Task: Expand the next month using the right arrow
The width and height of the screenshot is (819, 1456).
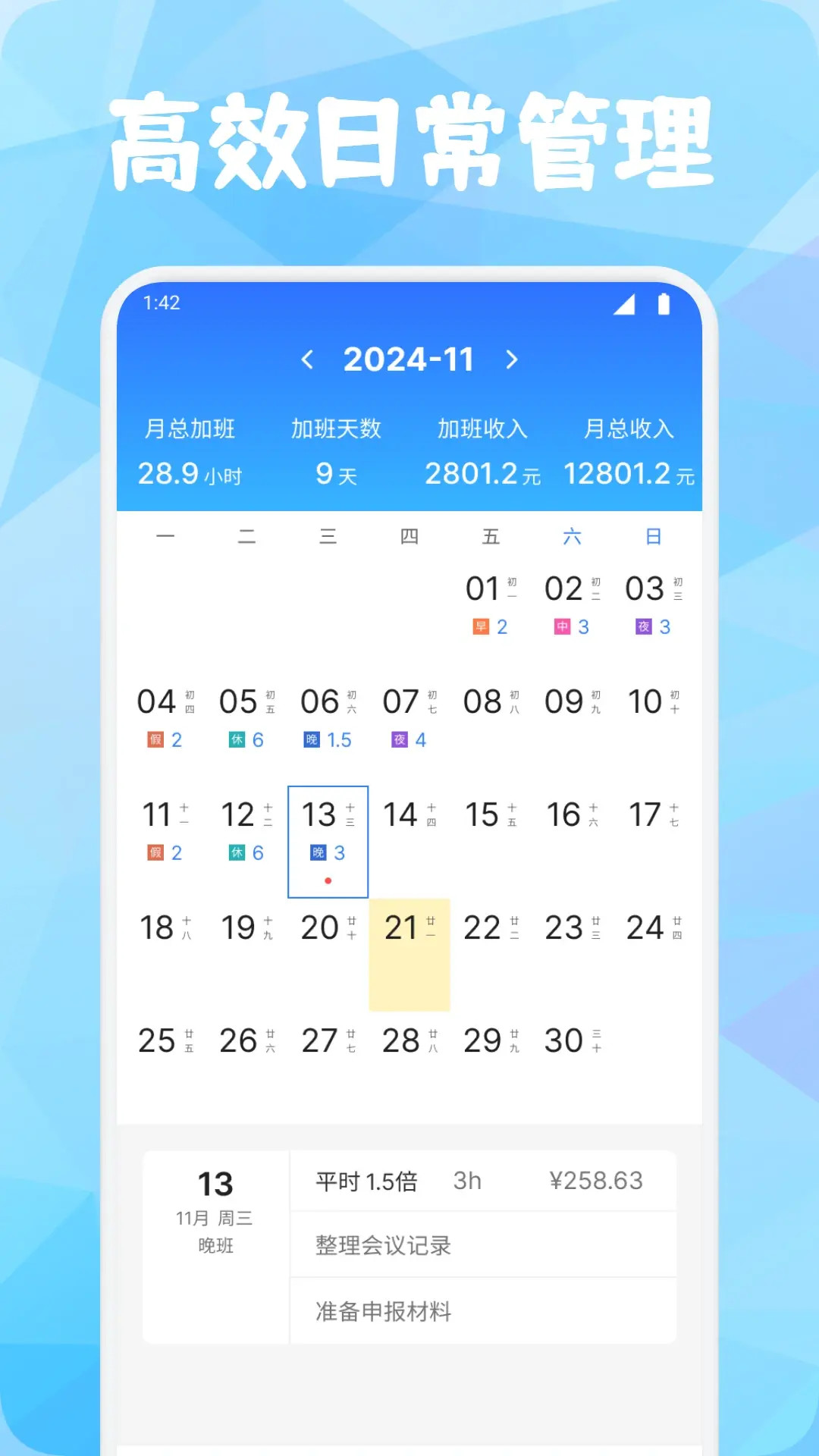Action: [513, 360]
